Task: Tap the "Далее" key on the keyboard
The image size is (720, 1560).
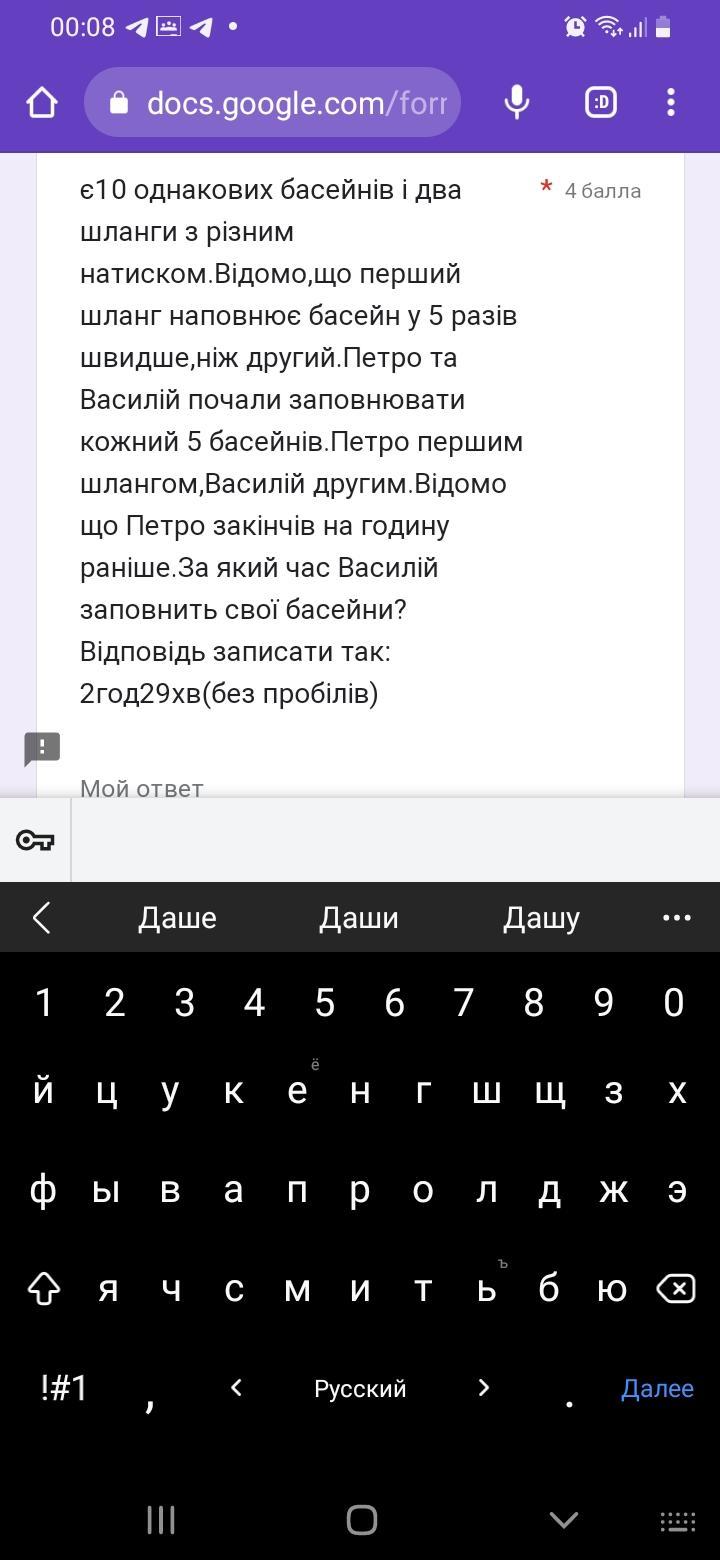Action: pyautogui.click(x=657, y=1388)
